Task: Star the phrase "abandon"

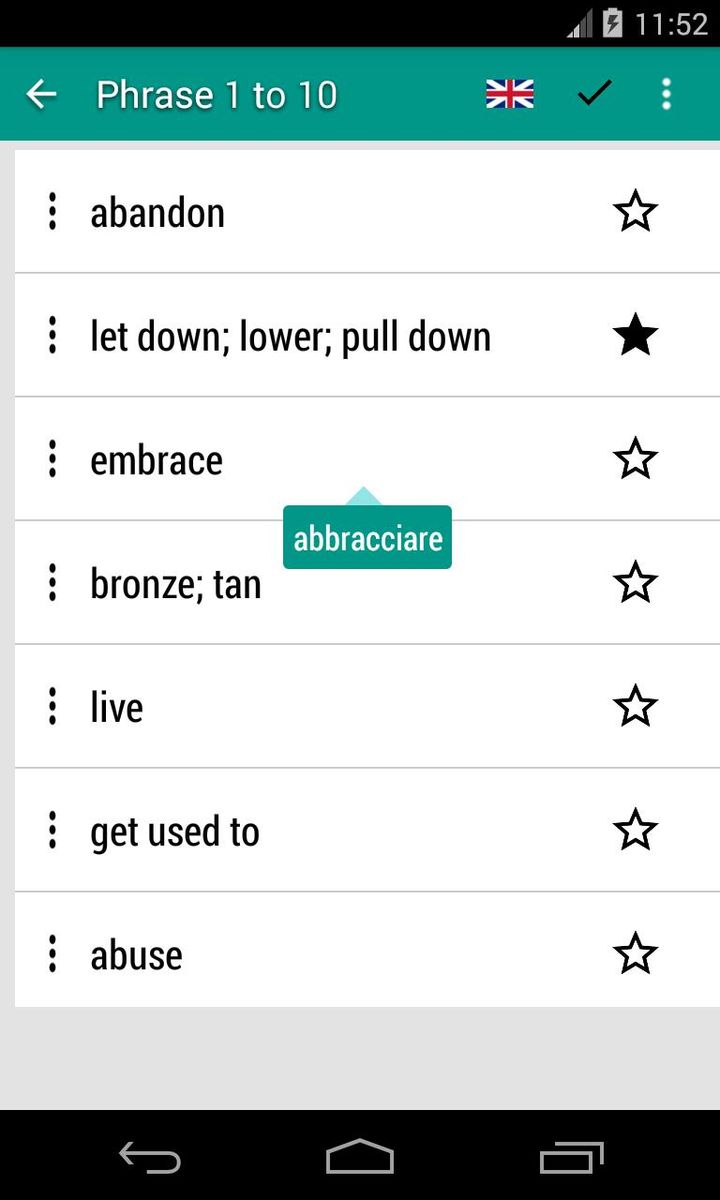Action: (x=635, y=212)
